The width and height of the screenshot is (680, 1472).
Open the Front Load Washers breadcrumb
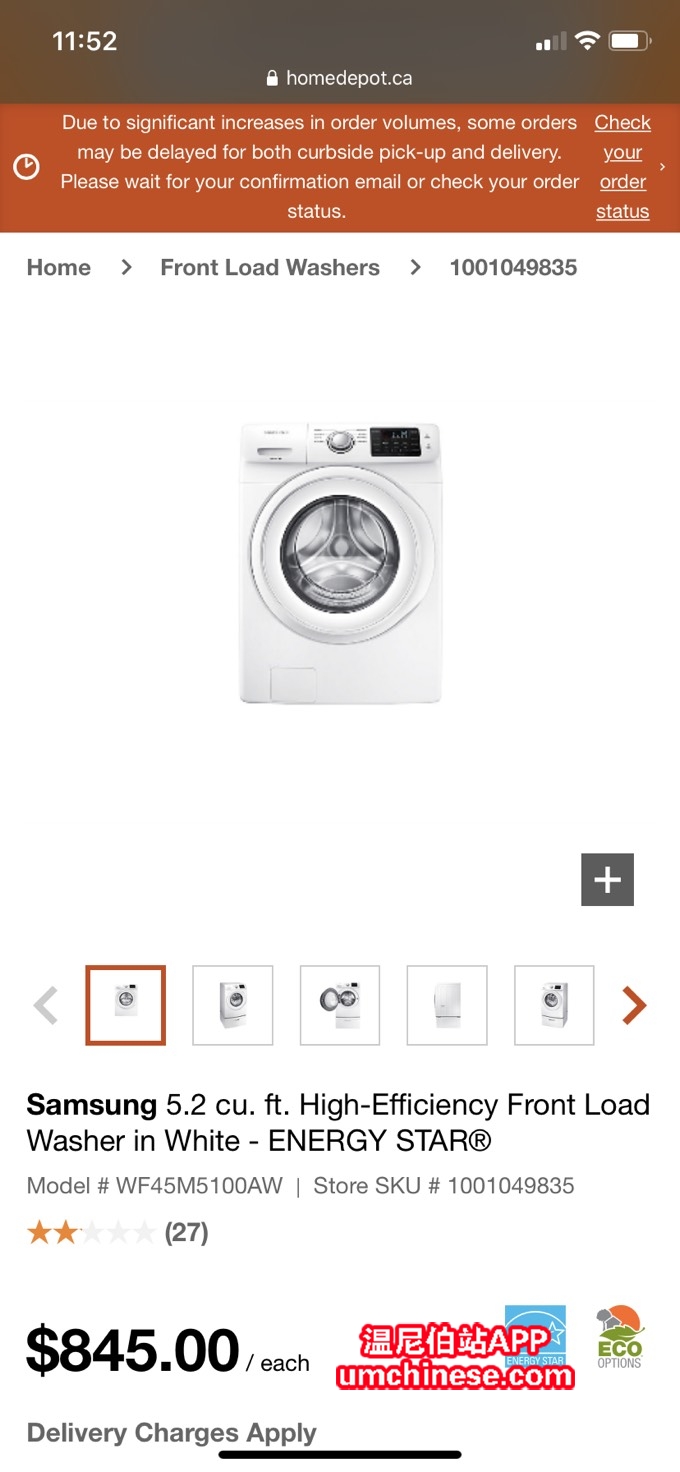tap(270, 267)
